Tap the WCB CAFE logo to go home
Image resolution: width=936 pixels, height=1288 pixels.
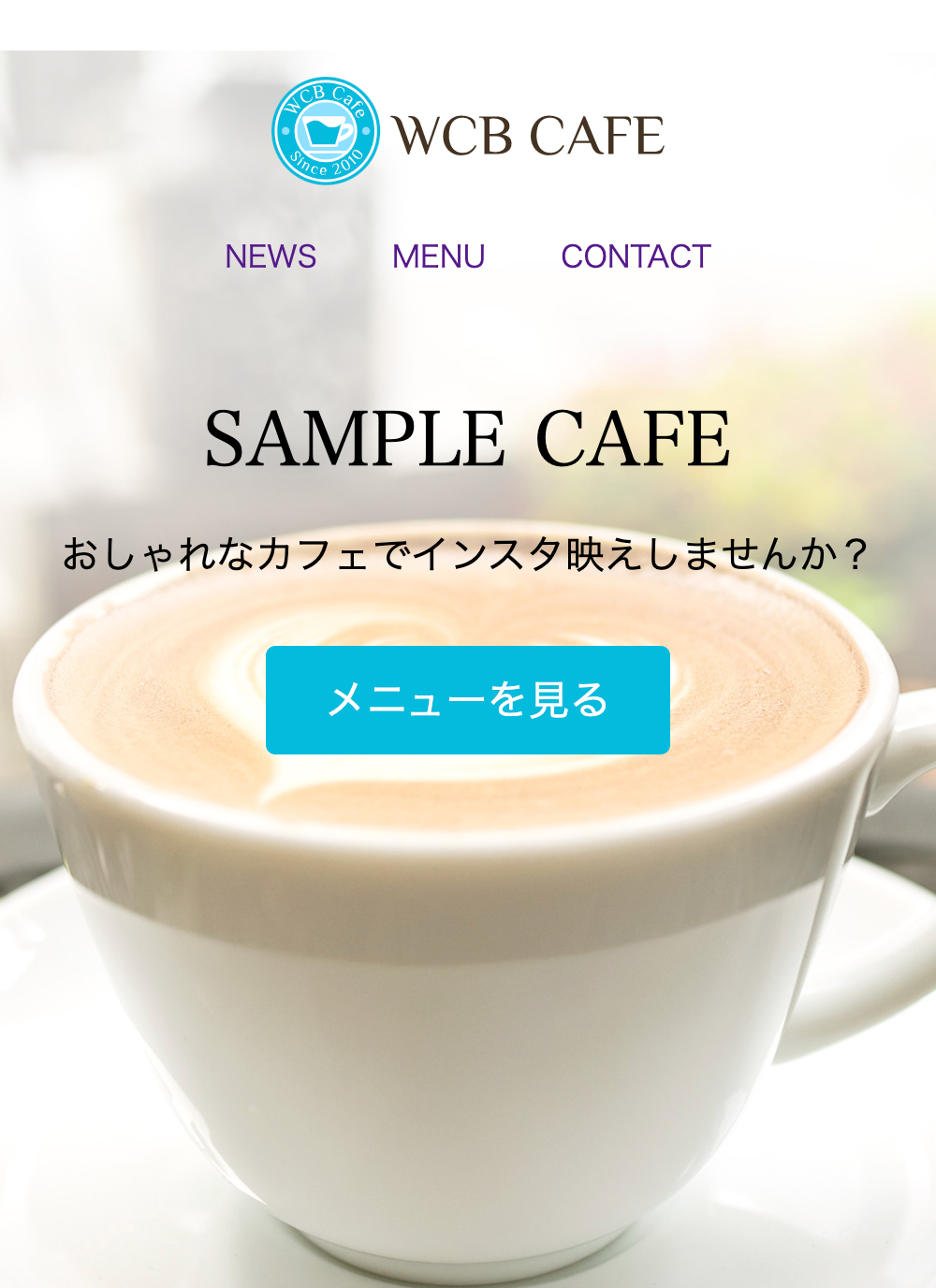[x=468, y=131]
